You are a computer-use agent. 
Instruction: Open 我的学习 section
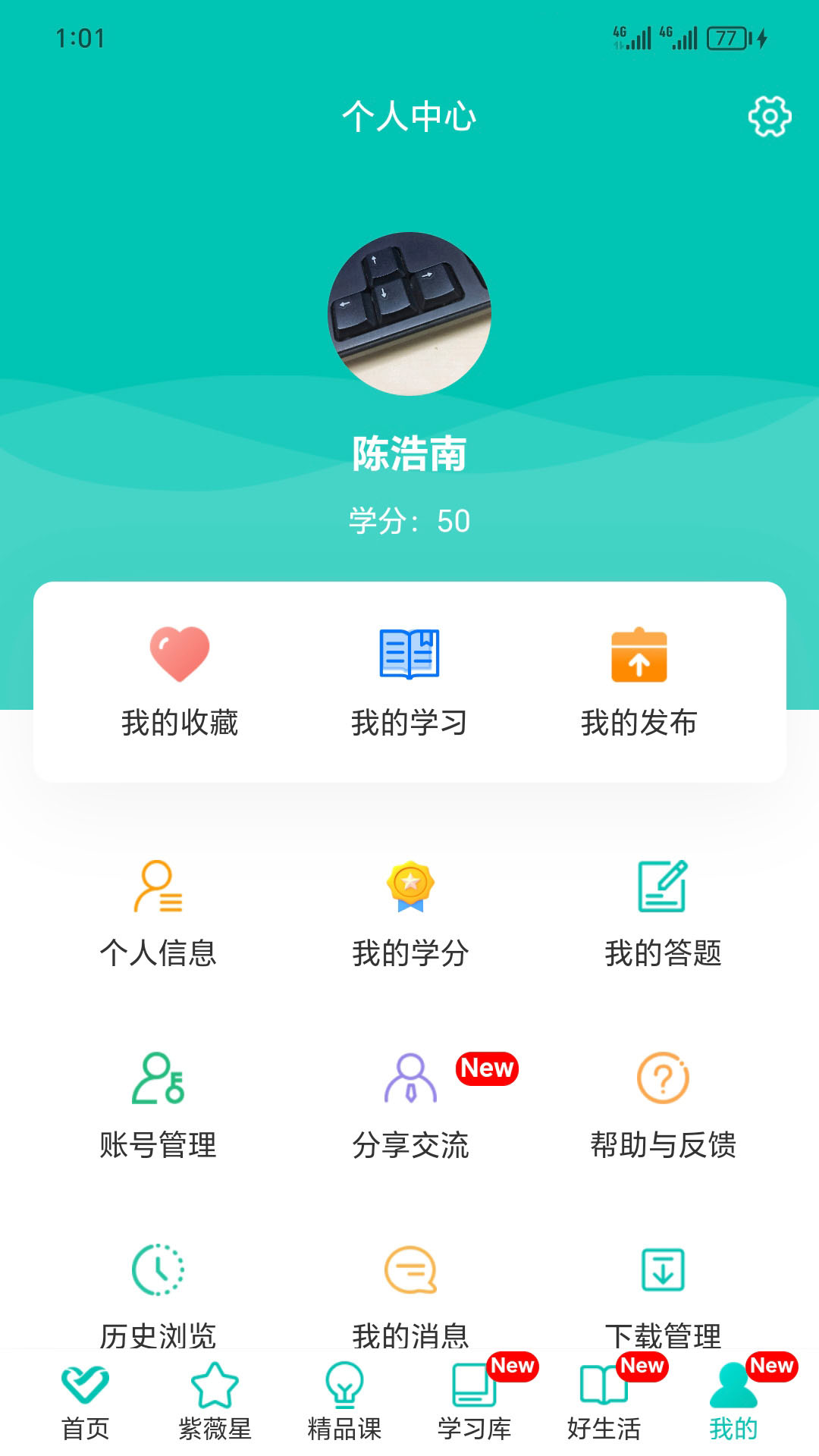(x=409, y=680)
